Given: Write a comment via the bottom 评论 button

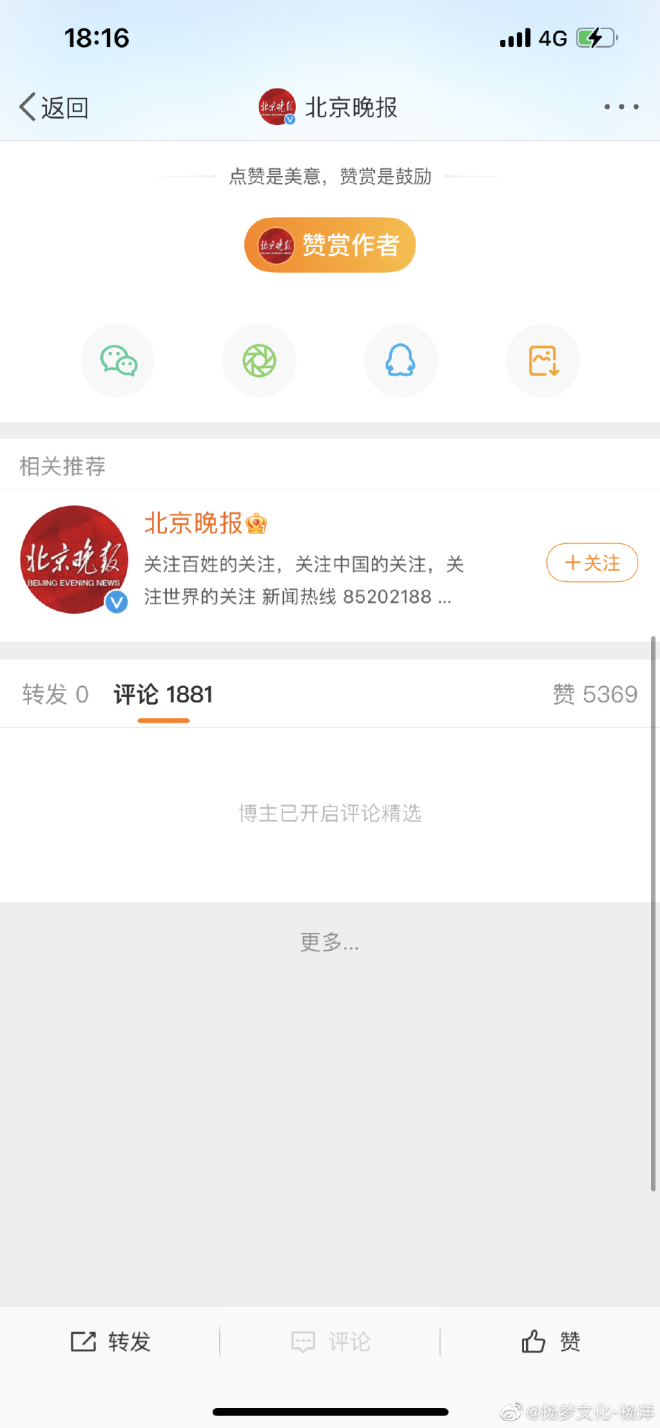Looking at the screenshot, I should click(x=330, y=1342).
